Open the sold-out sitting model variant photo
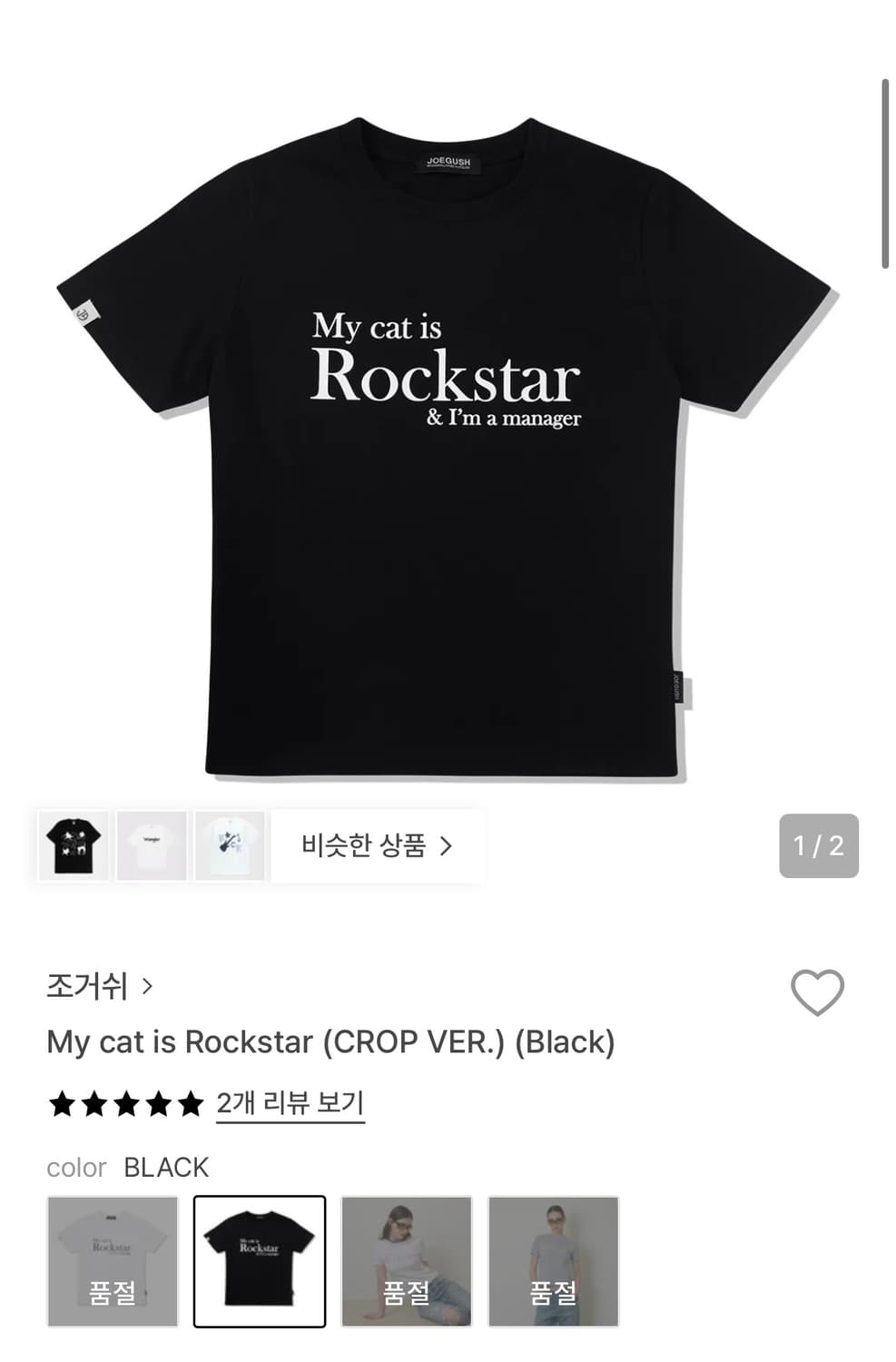The image size is (896, 1362). tap(407, 1260)
